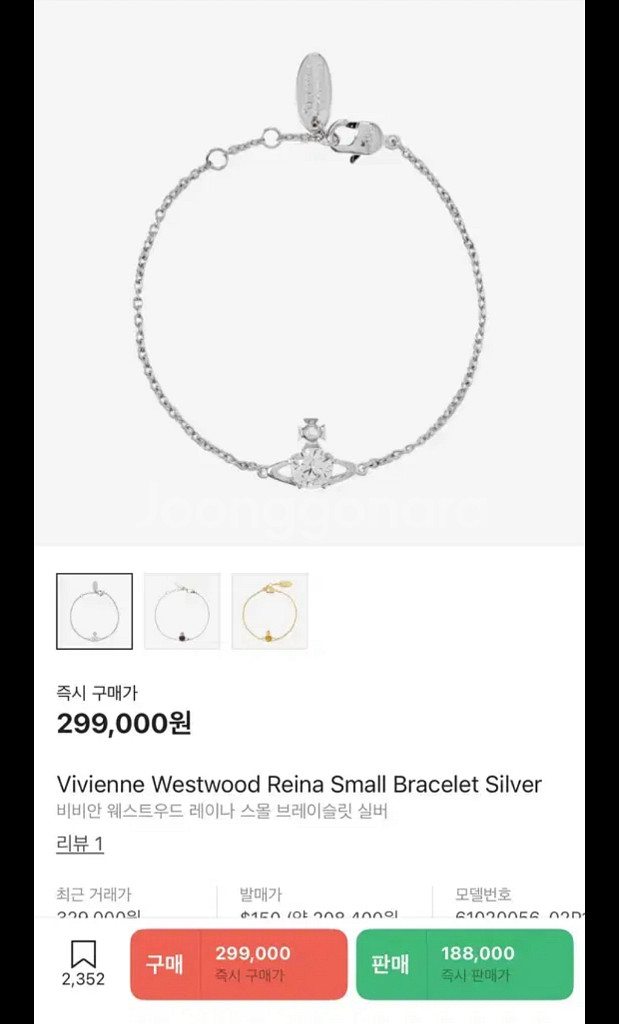Show the gold bracelet thumbnail image
Screen dimensions: 619x1024
270,611
